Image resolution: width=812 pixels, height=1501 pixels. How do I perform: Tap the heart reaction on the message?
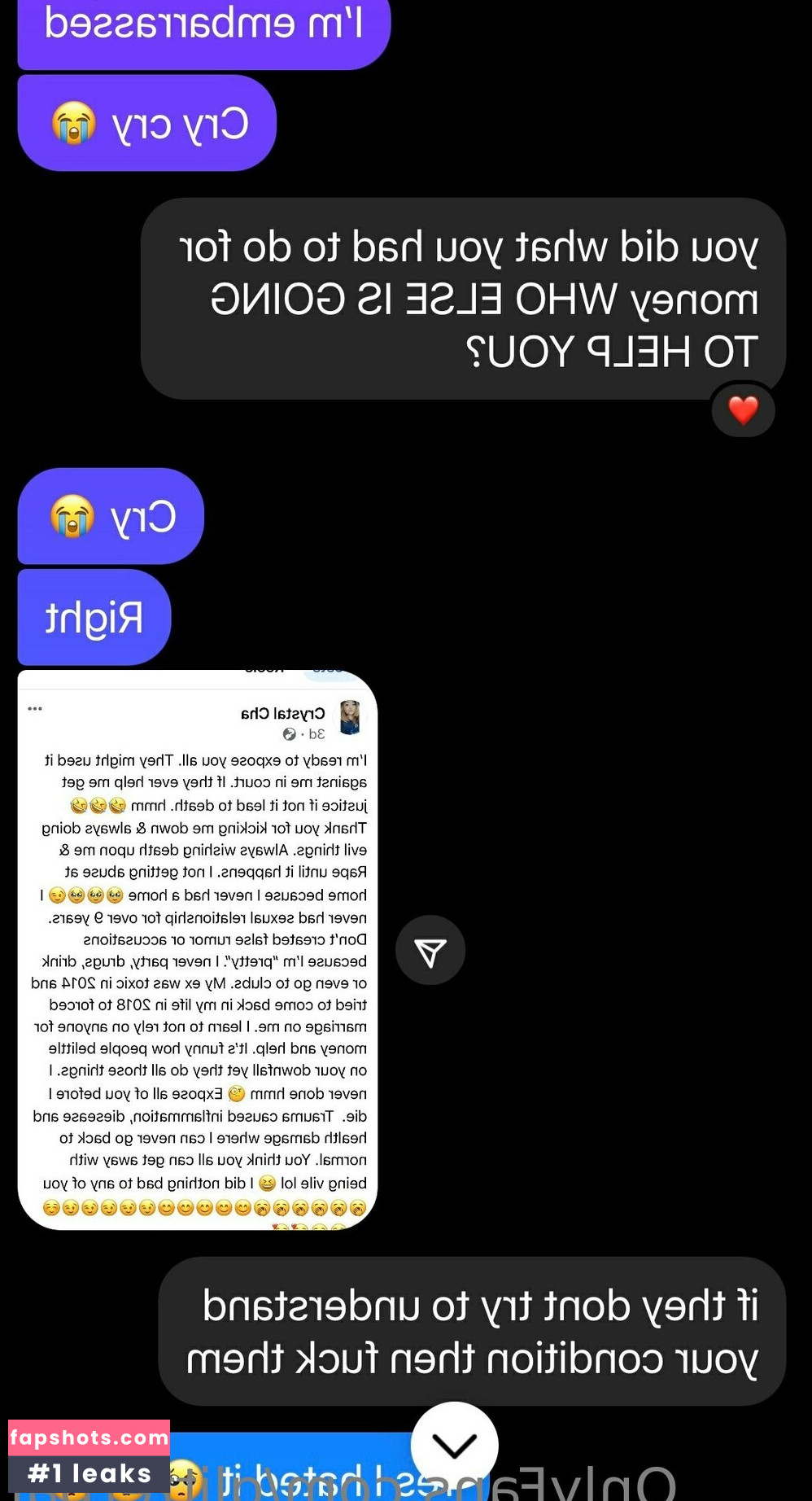(742, 410)
